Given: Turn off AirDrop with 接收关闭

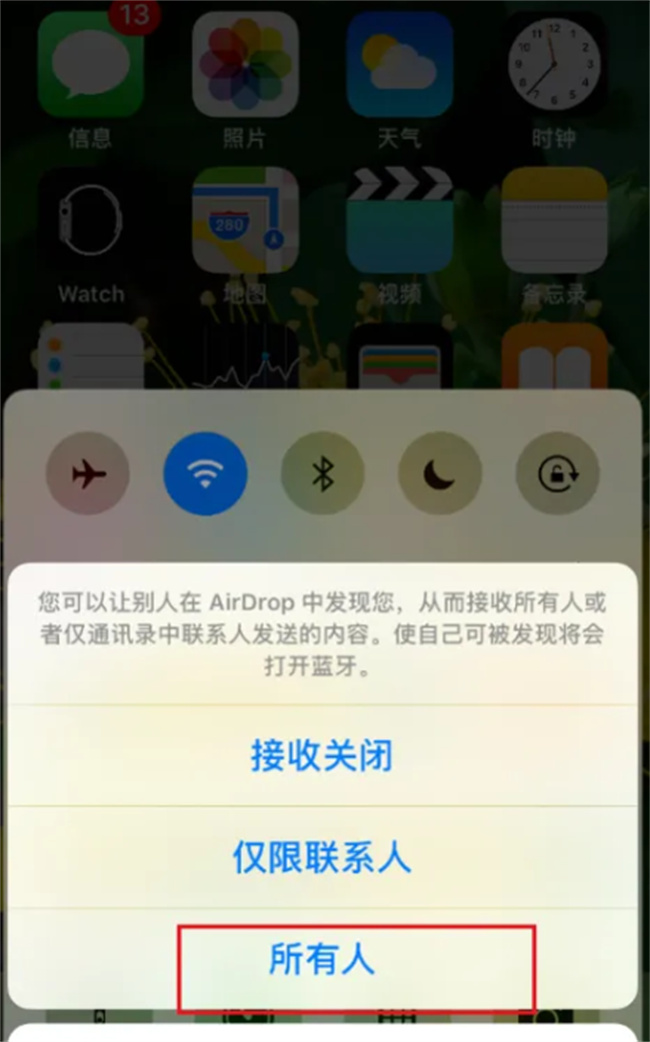Looking at the screenshot, I should [x=322, y=757].
